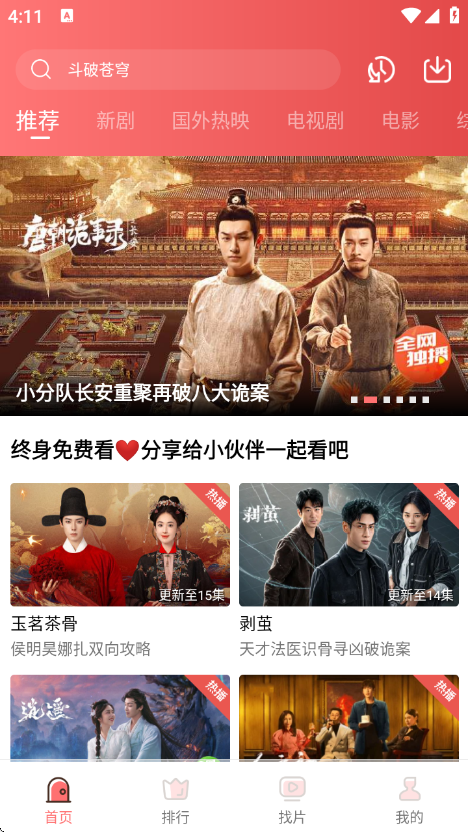Switch to the 国外热映 tab
Viewport: 468px width, 832px height.
click(211, 121)
